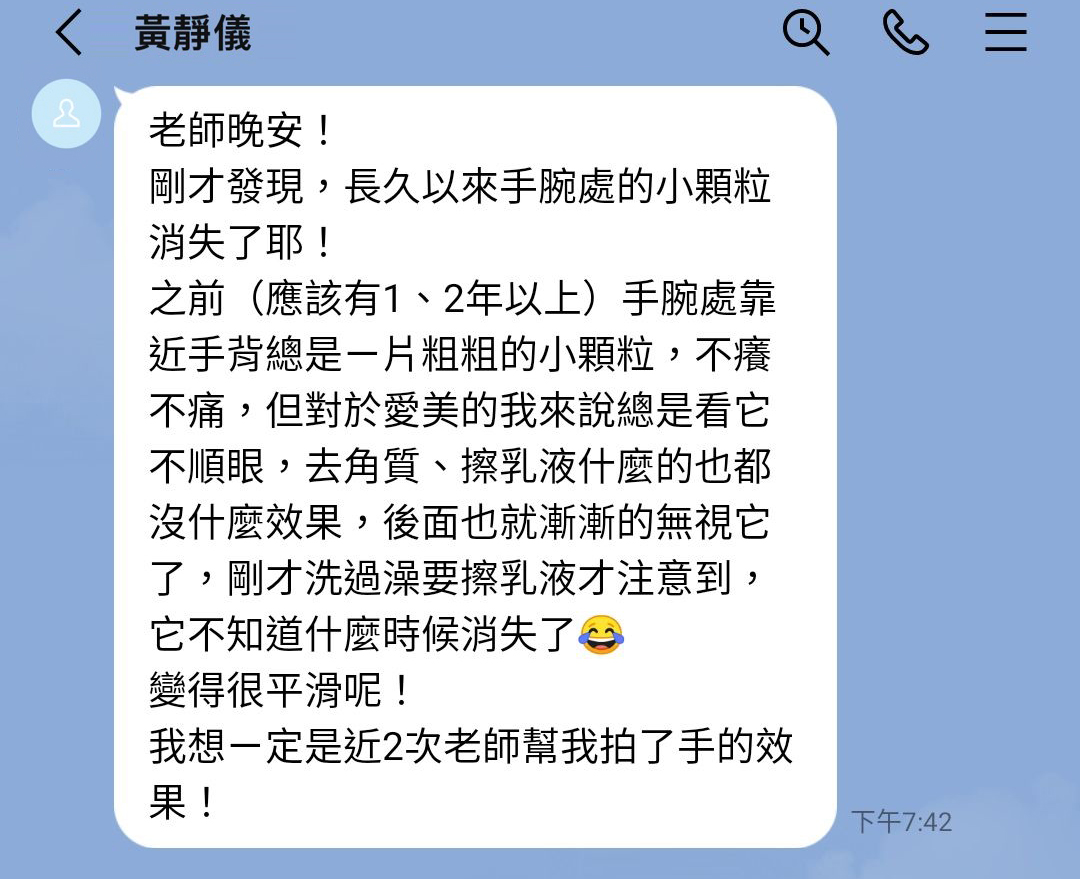The image size is (1080, 879).
Task: Start a voice call with 黃靜儀
Action: pos(906,33)
